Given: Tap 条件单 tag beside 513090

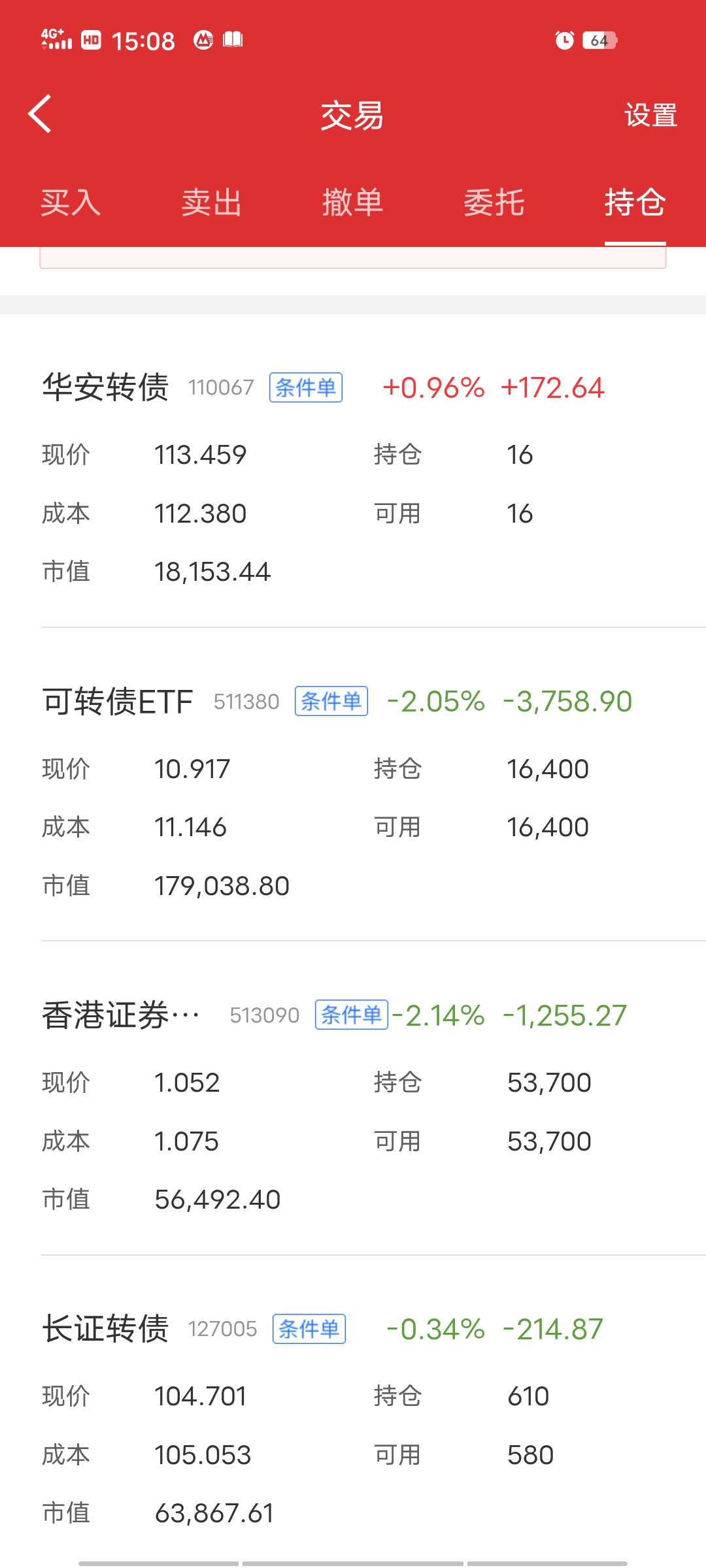Looking at the screenshot, I should pyautogui.click(x=352, y=1015).
